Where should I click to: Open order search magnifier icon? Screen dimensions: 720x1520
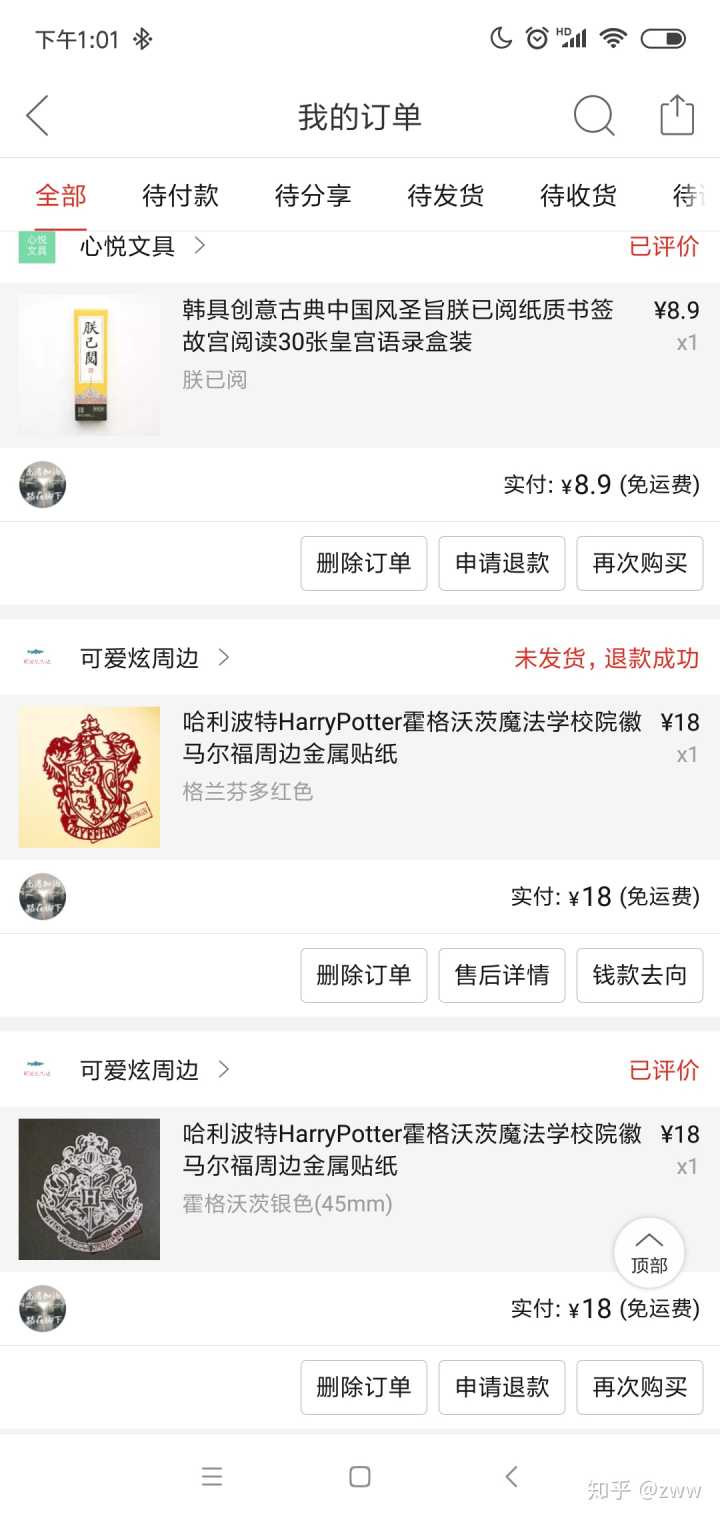[593, 116]
